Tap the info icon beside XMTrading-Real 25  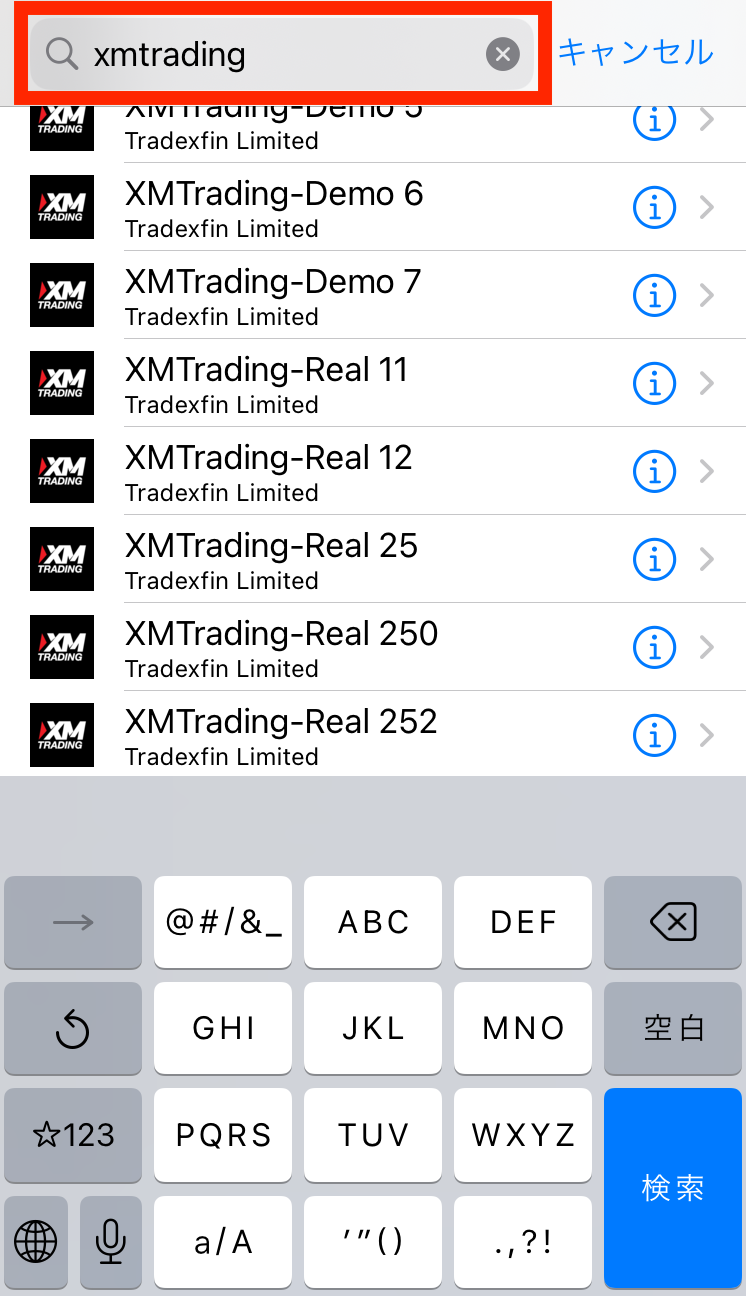coord(654,559)
